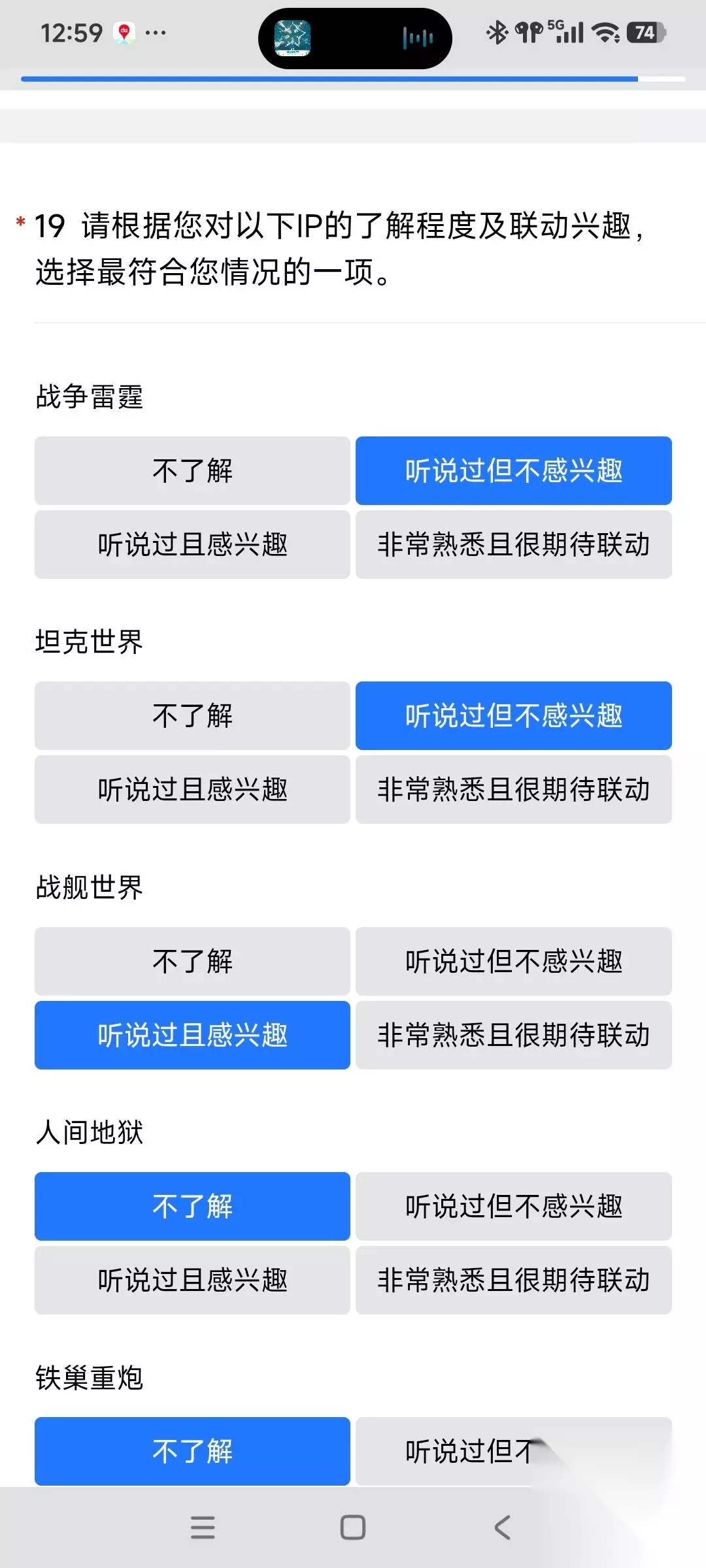Select 不了解 for 战舰世界

point(192,961)
